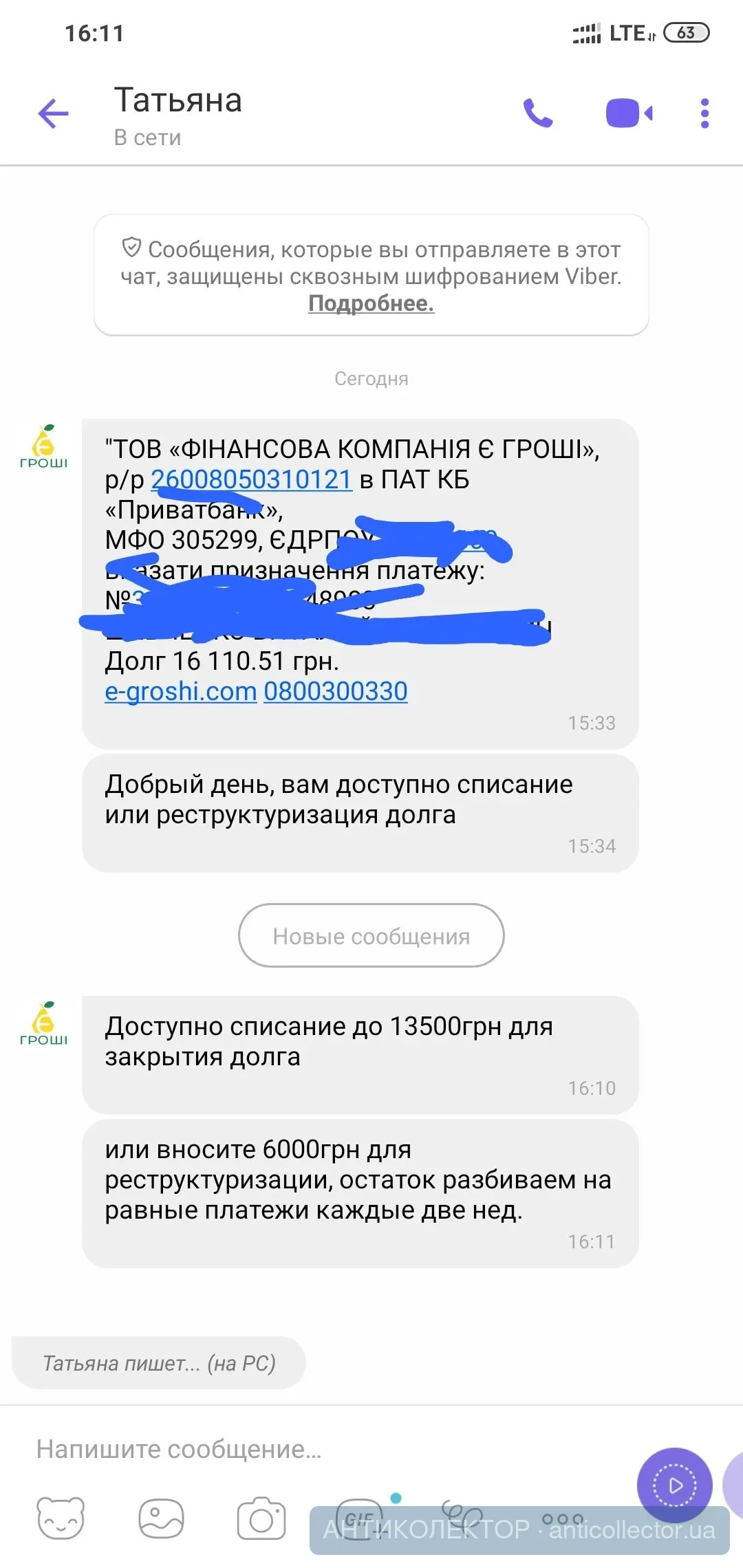This screenshot has height=1568, width=743.
Task: Open the account number 26008050310121 link
Action: pyautogui.click(x=251, y=479)
